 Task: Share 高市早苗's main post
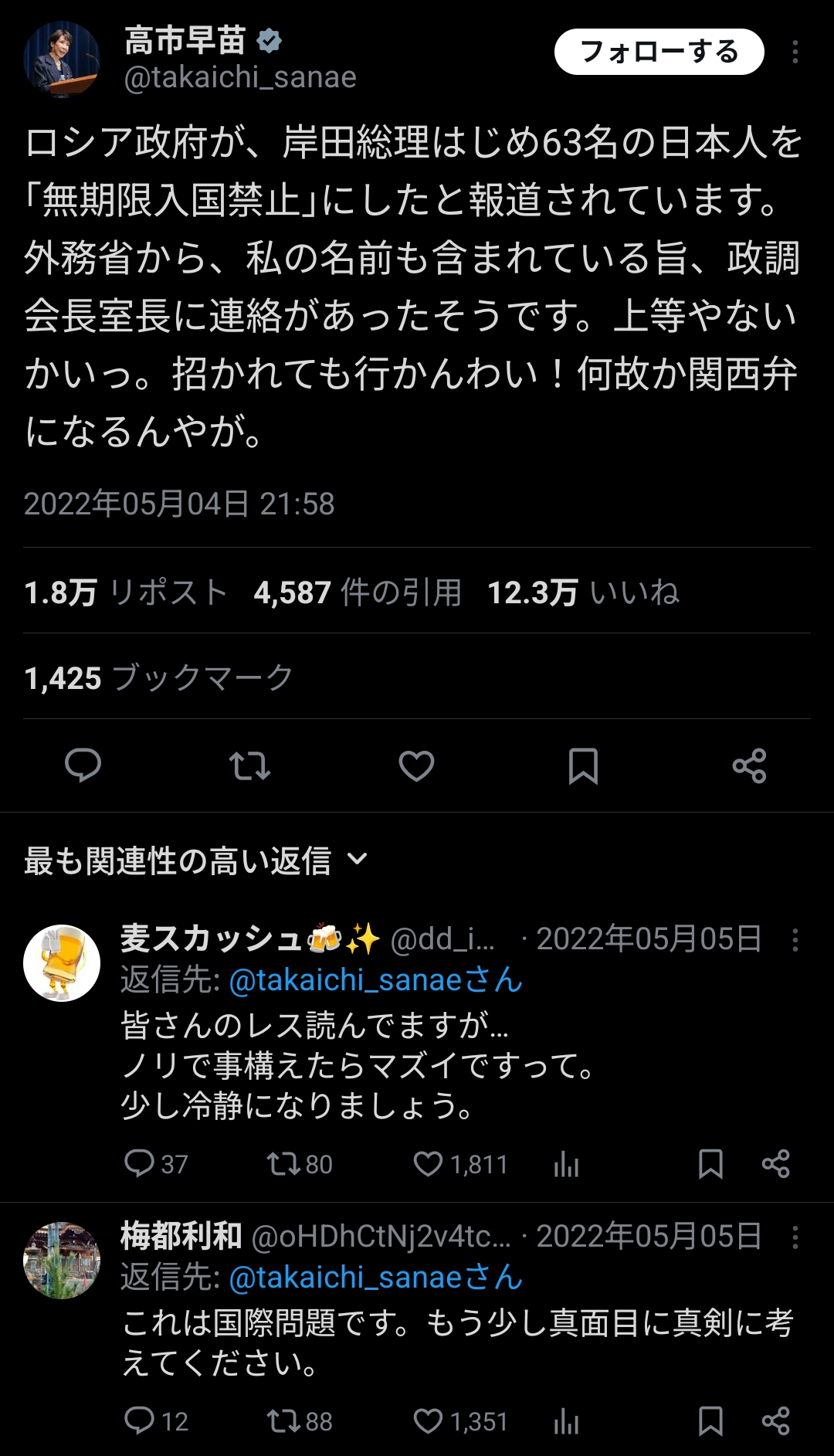click(x=749, y=765)
